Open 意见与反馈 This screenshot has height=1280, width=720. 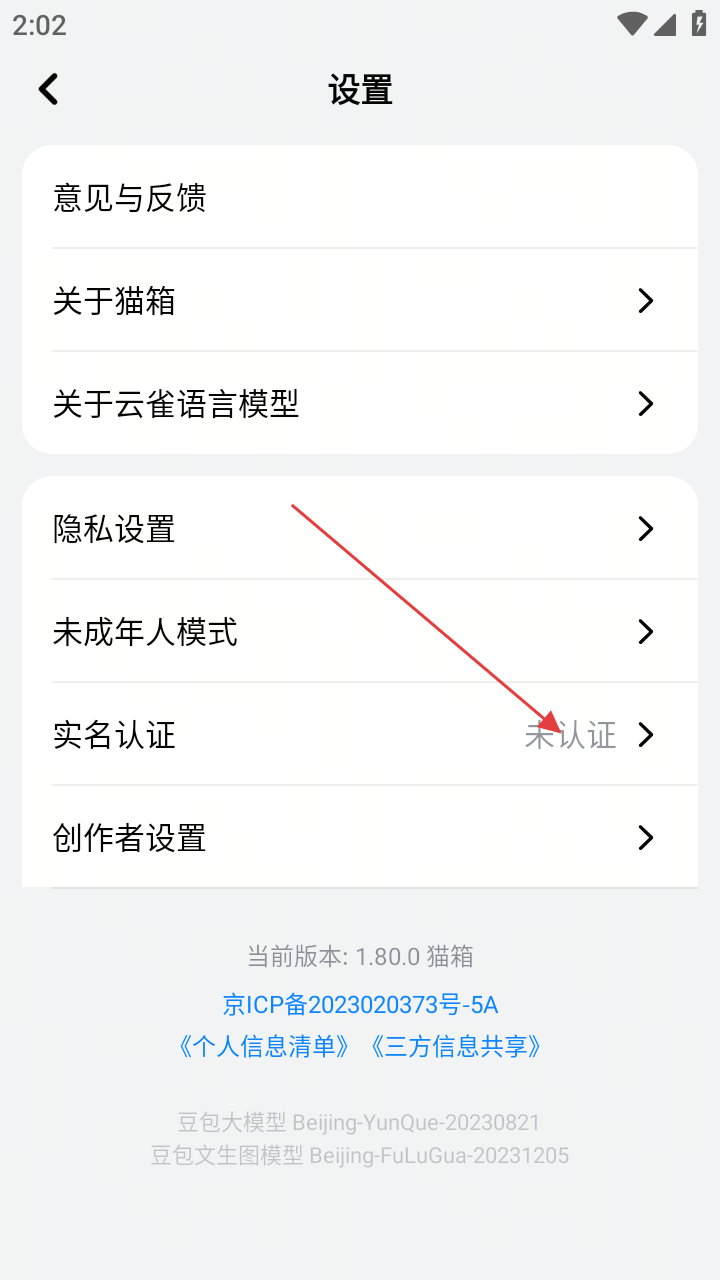[x=360, y=198]
